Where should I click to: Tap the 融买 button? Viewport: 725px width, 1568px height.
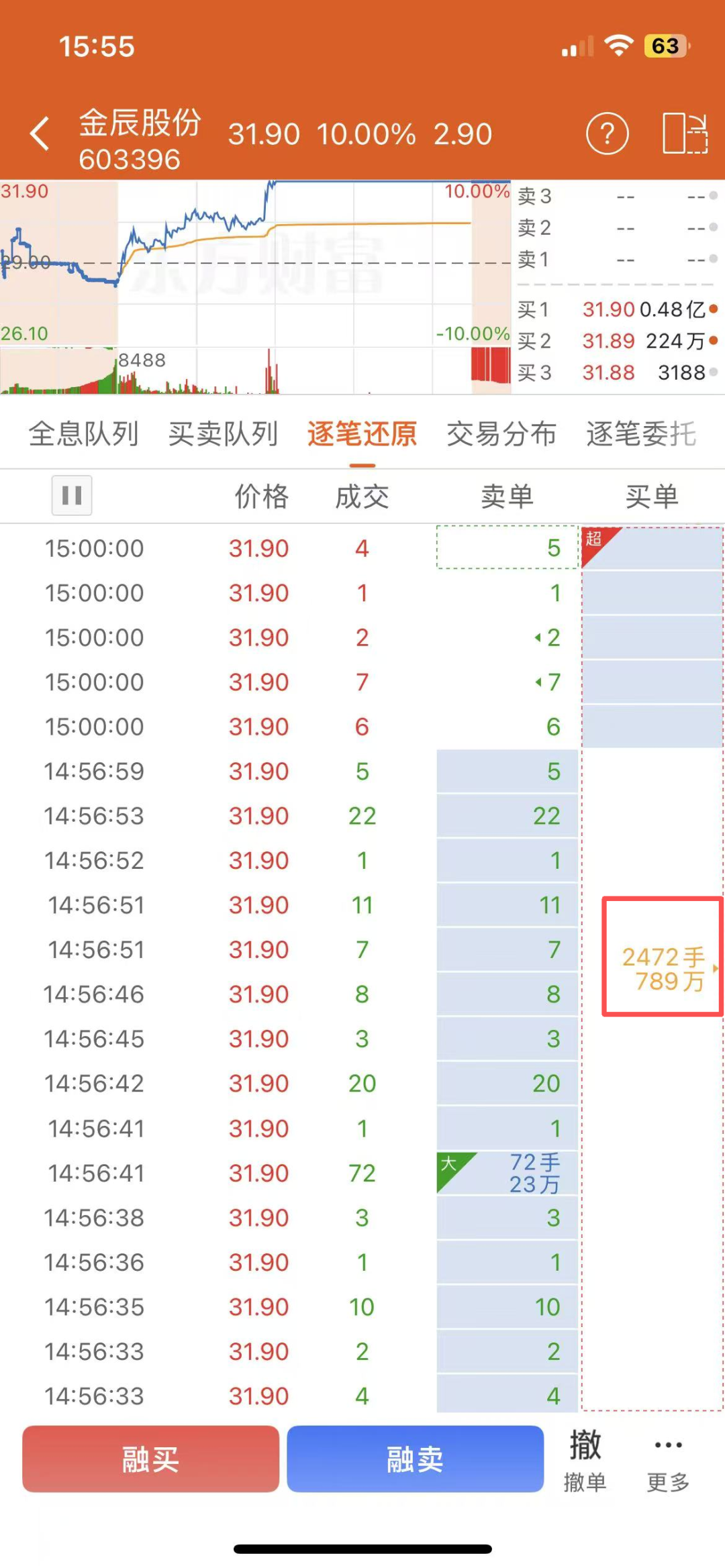point(150,1459)
